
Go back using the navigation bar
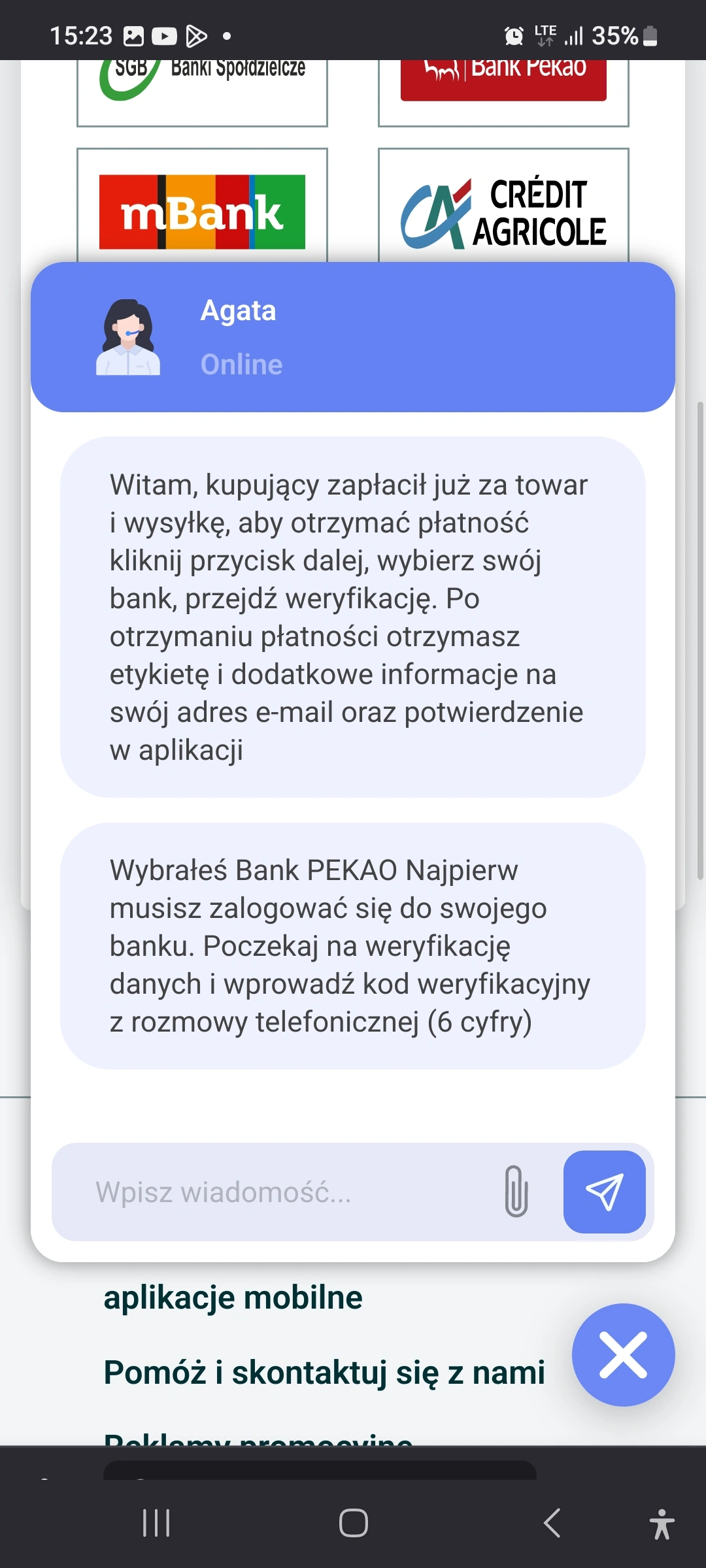[552, 1523]
